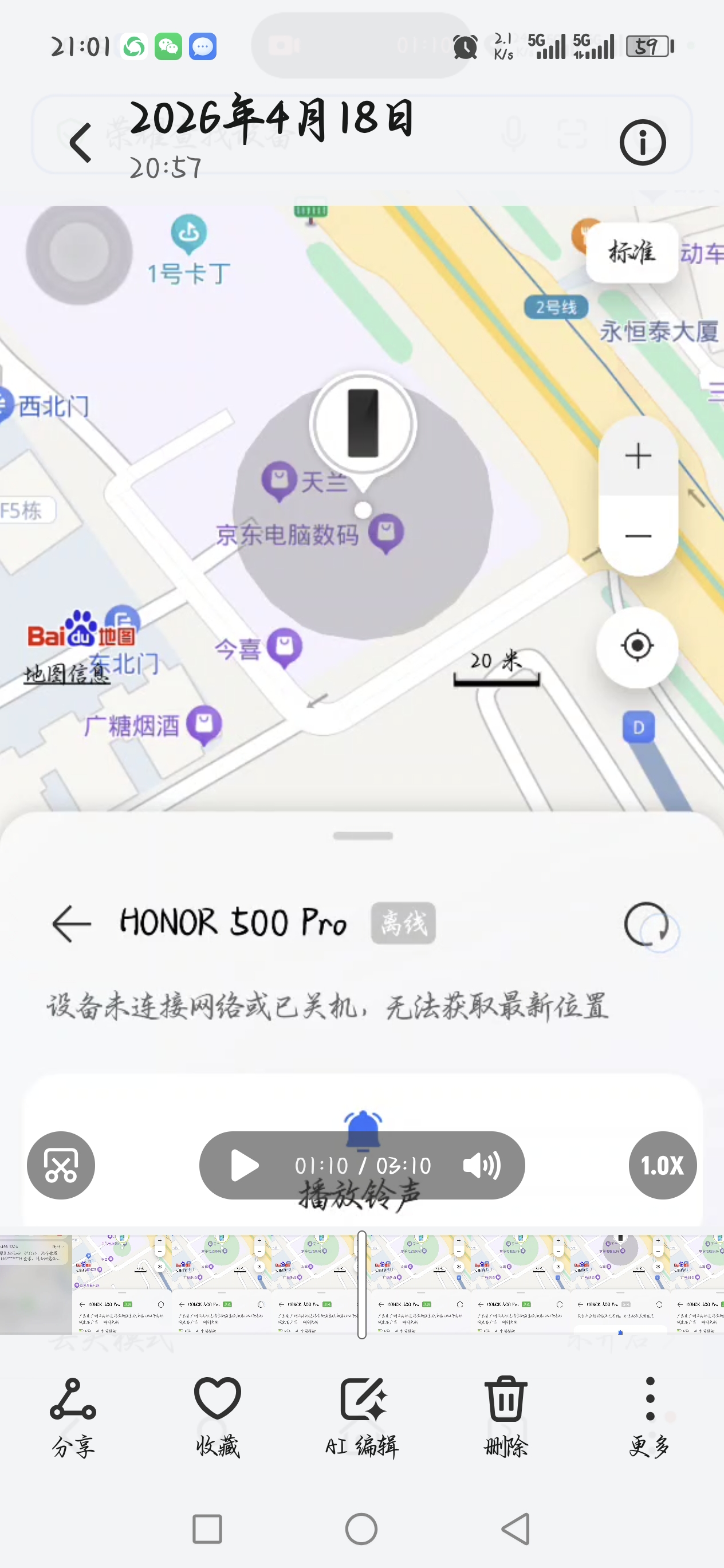Change the 1.0X playback speed
This screenshot has height=1568, width=724.
click(x=662, y=1166)
